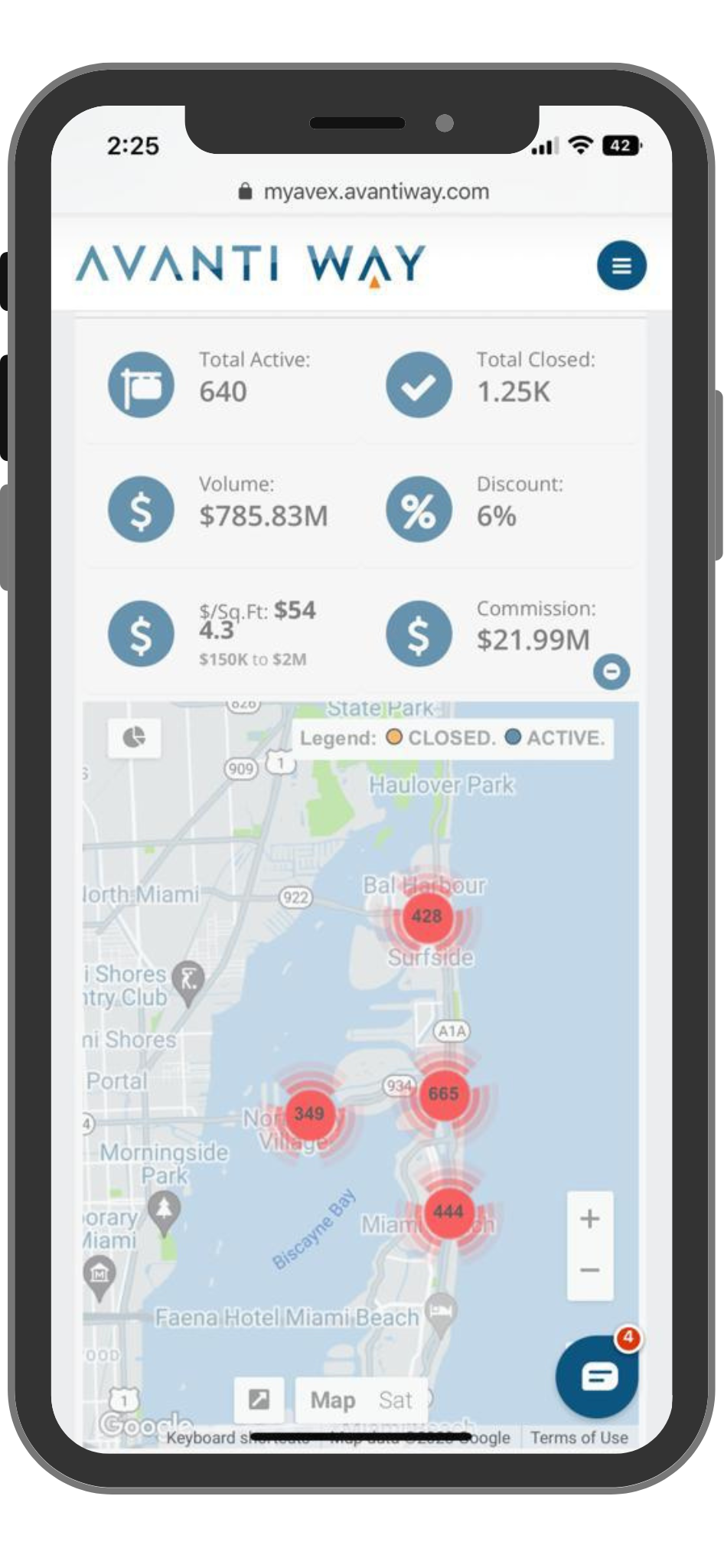Switch to the Map view type
Viewport: 724px width, 1568px height.
coord(332,1400)
